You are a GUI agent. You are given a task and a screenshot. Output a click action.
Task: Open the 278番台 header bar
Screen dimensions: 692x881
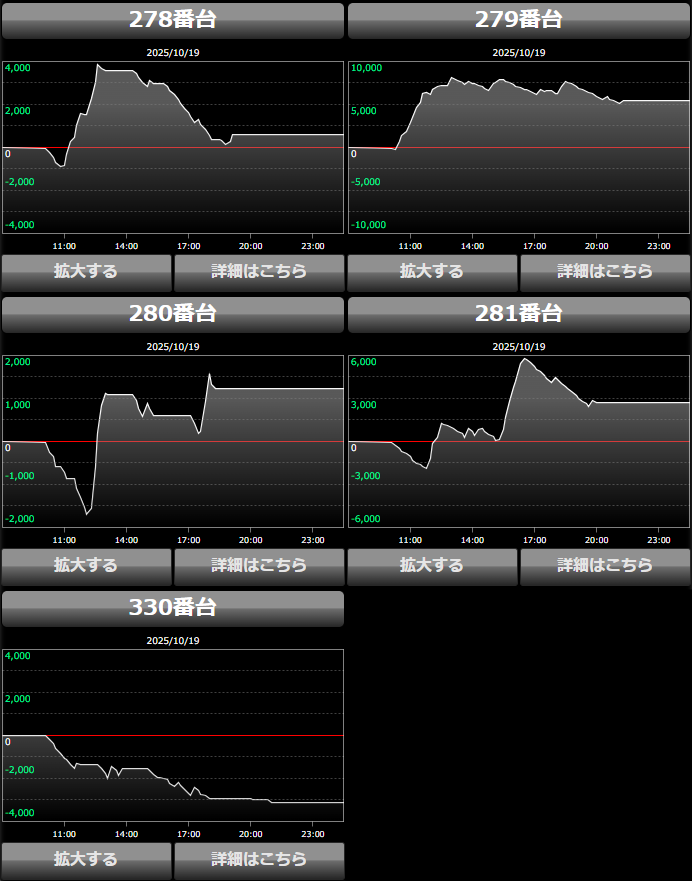coord(173,20)
